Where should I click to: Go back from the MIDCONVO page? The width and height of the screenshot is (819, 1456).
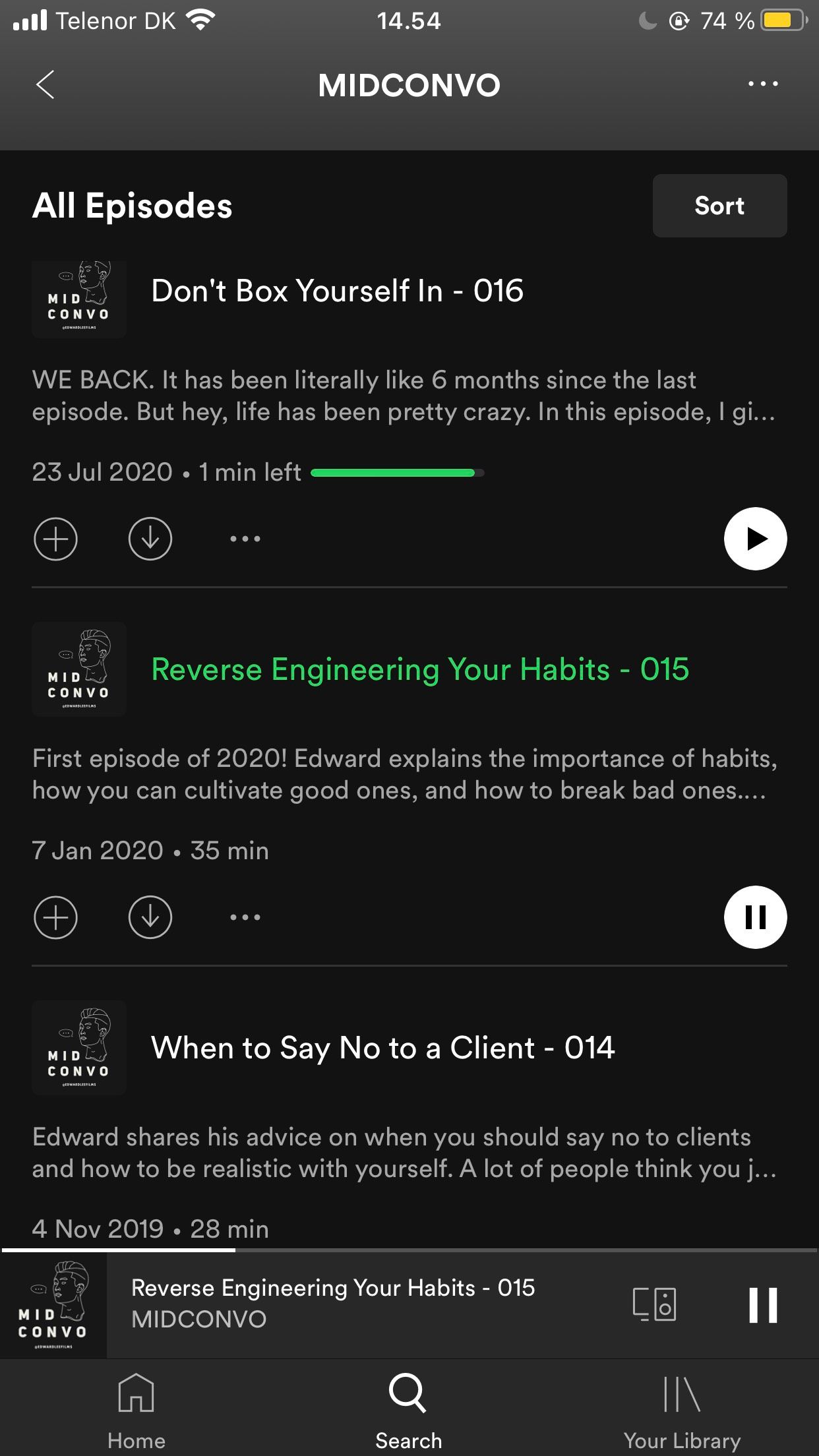coord(45,84)
